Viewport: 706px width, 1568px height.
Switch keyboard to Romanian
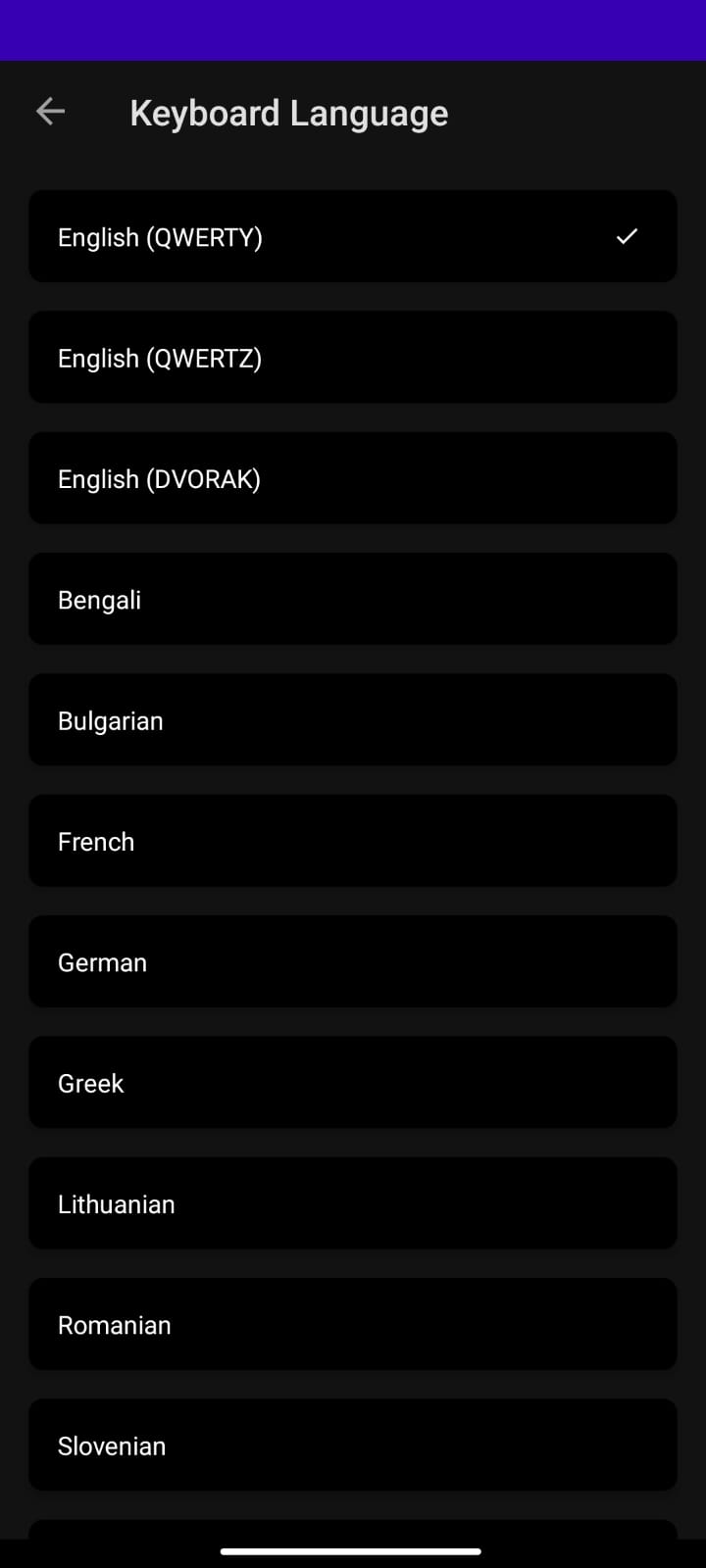(353, 1324)
